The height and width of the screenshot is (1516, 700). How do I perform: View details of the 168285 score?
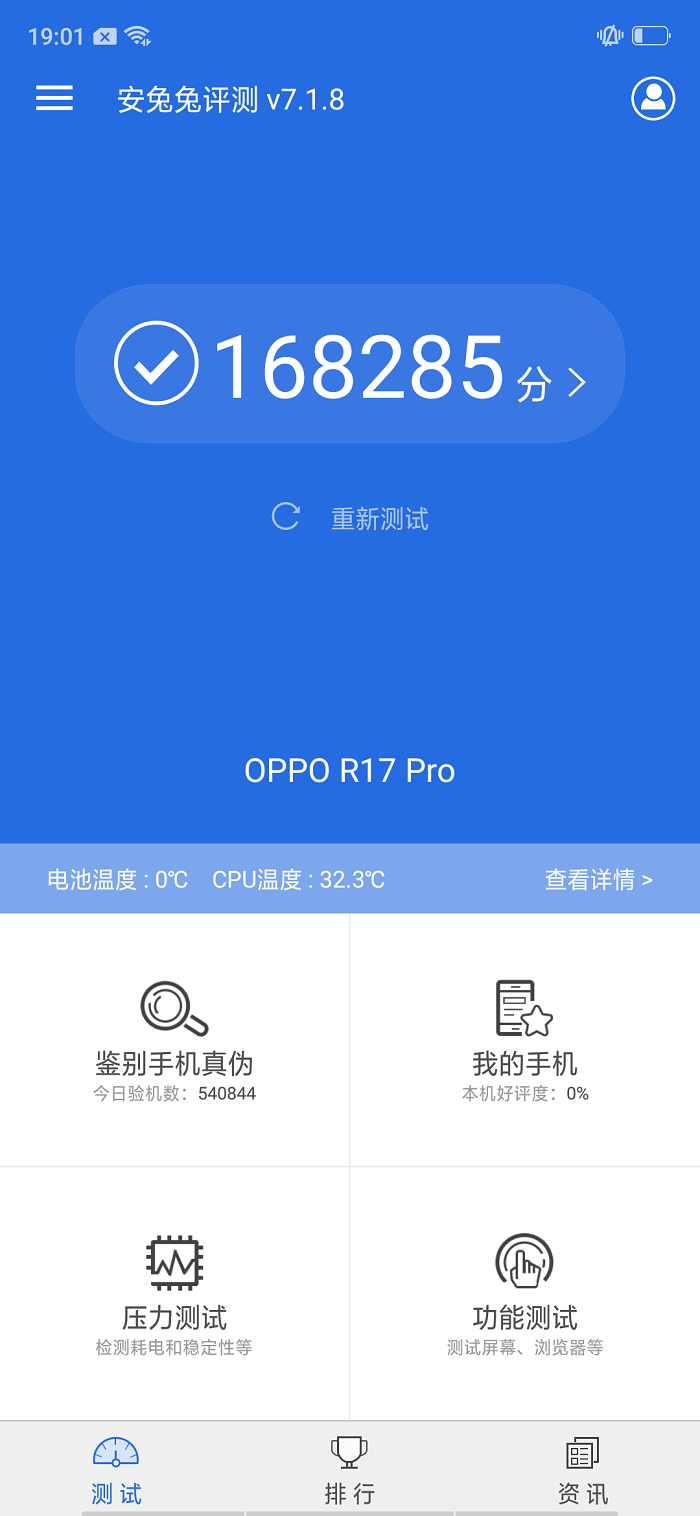350,364
